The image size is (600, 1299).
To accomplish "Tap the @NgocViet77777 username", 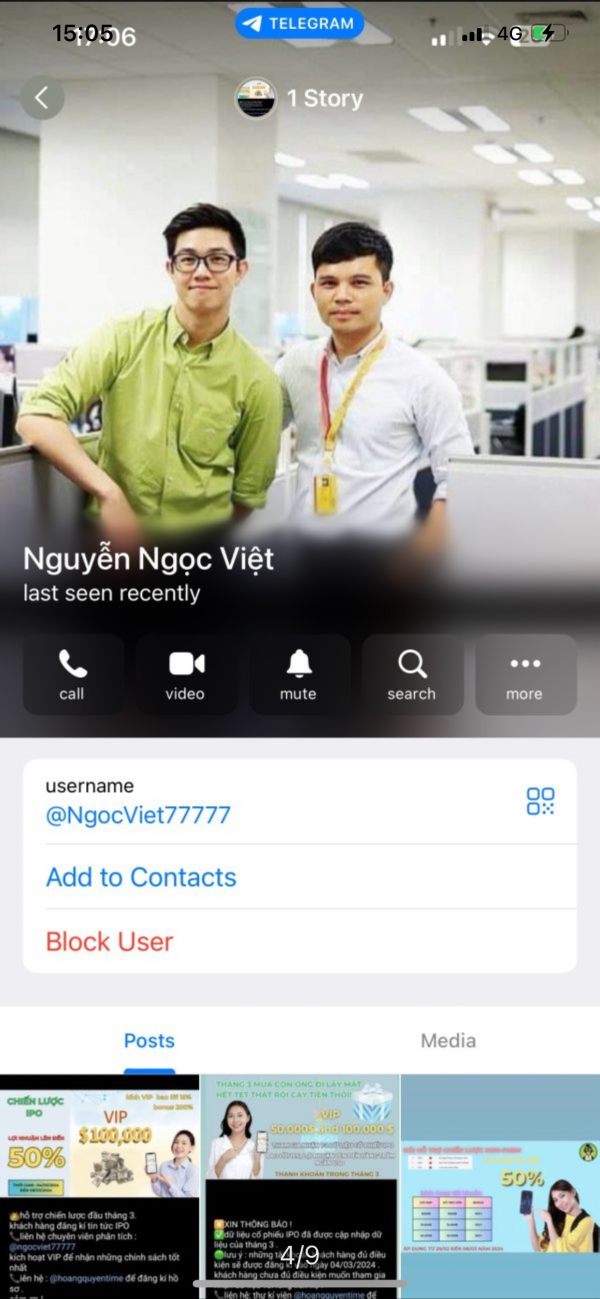I will click(138, 815).
